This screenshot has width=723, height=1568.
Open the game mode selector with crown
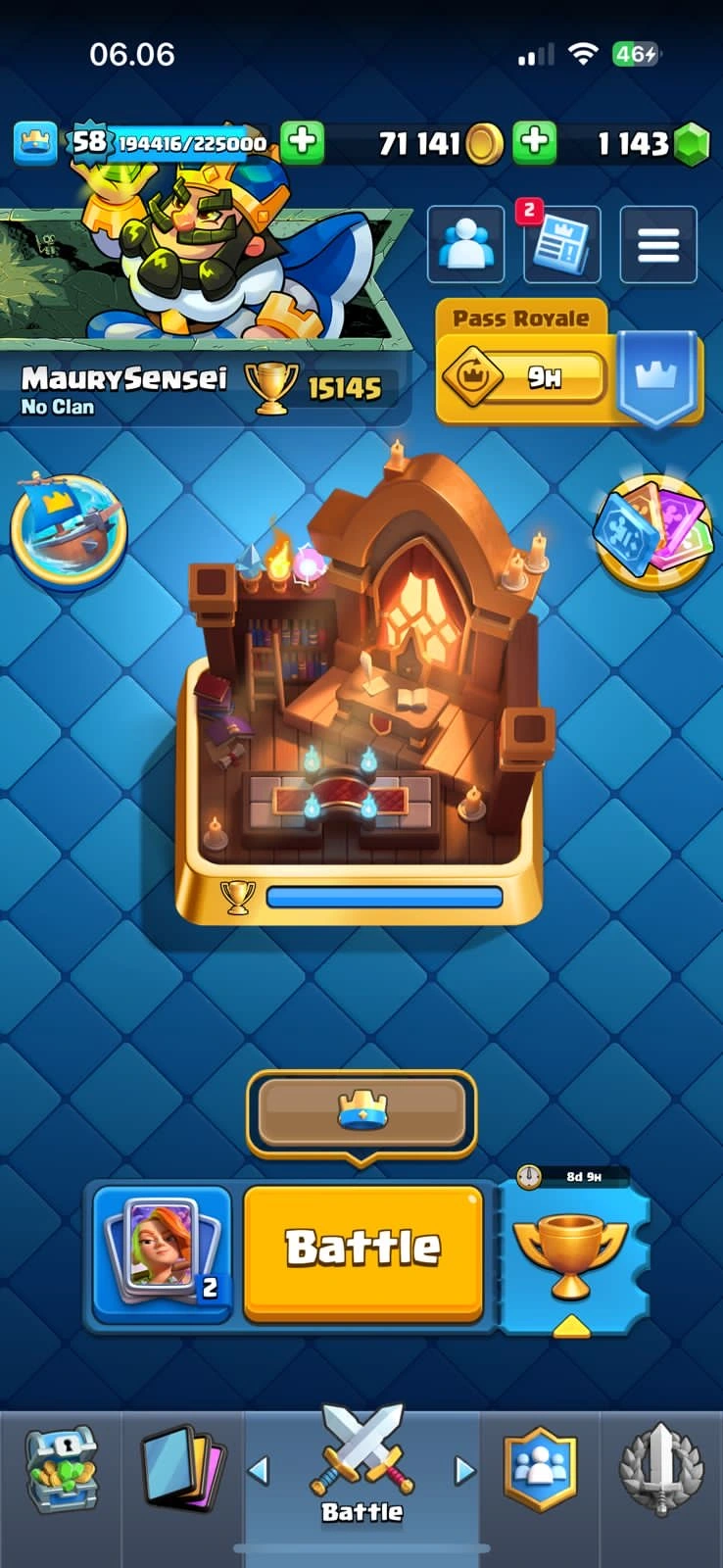(361, 1112)
